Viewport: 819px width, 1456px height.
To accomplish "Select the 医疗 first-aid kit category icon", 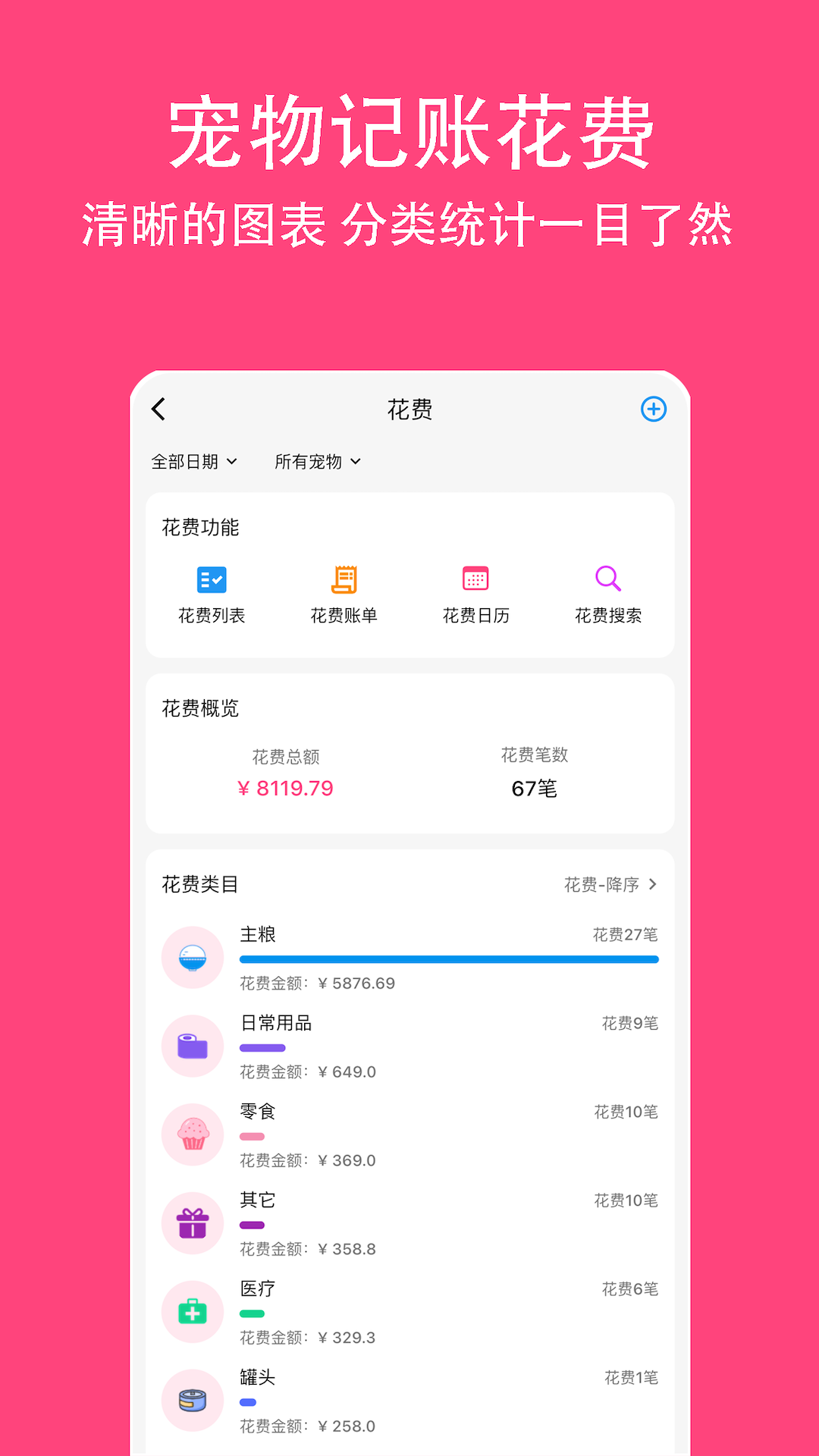I will 192,1312.
